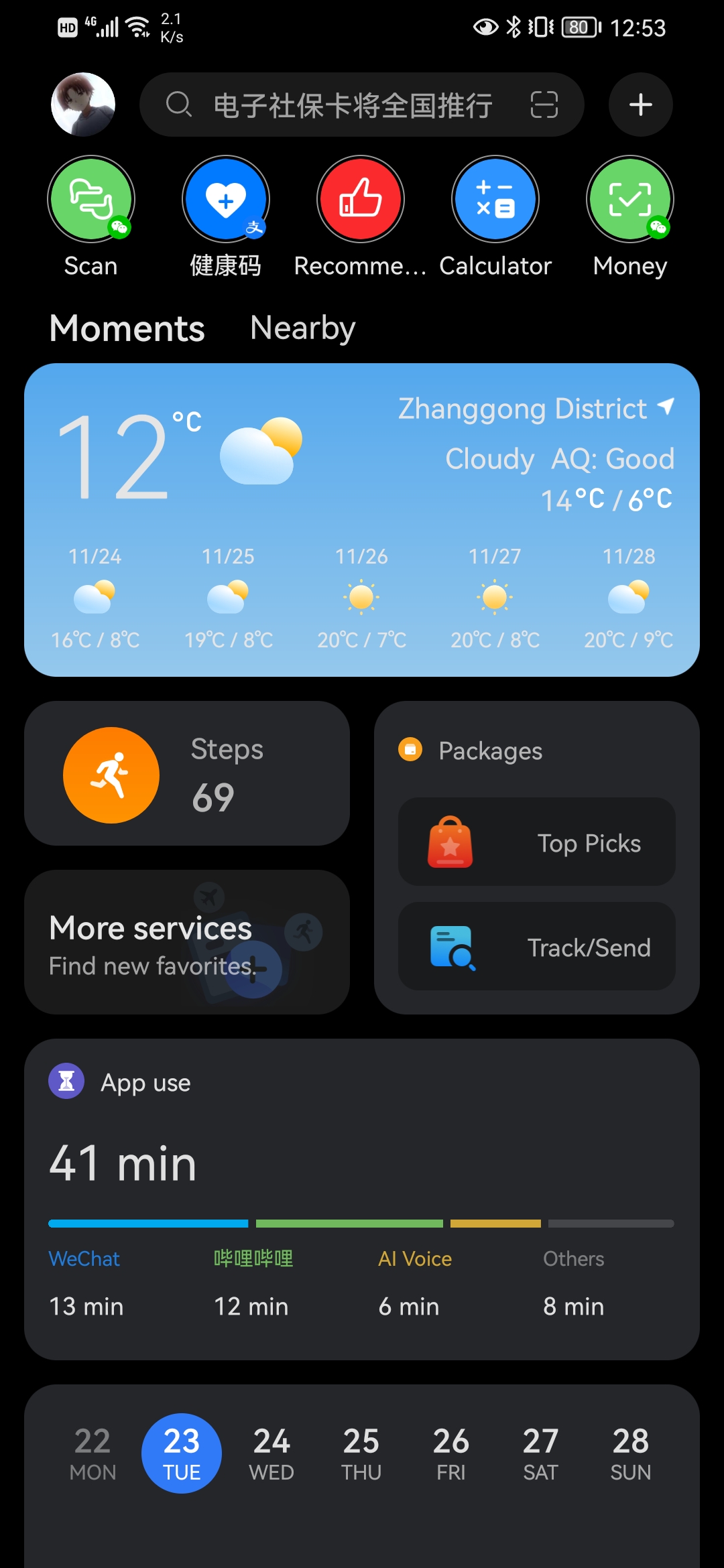The width and height of the screenshot is (724, 1568).
Task: Switch to the Nearby tab
Action: pos(302,328)
